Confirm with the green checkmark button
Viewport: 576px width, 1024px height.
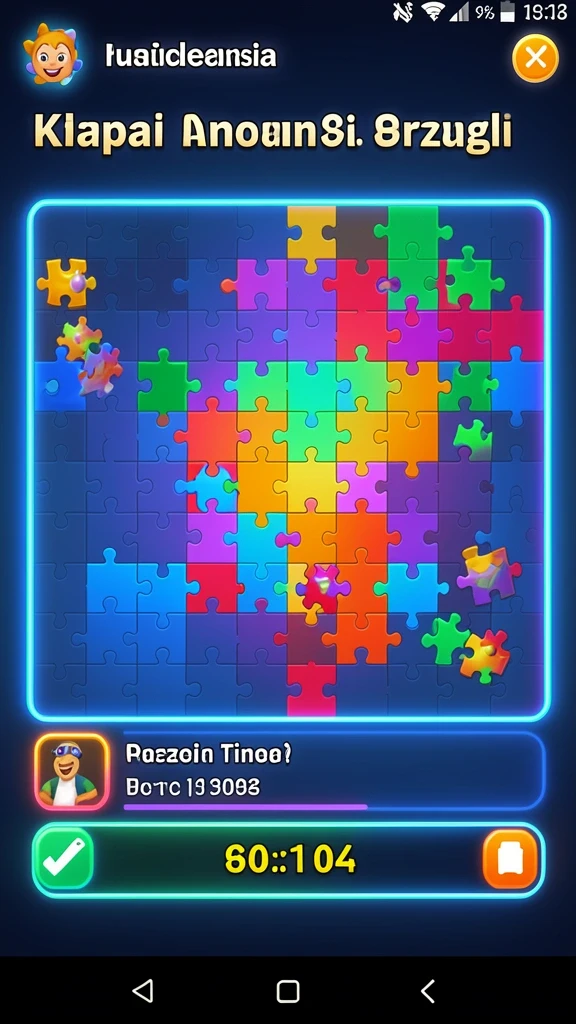point(64,858)
